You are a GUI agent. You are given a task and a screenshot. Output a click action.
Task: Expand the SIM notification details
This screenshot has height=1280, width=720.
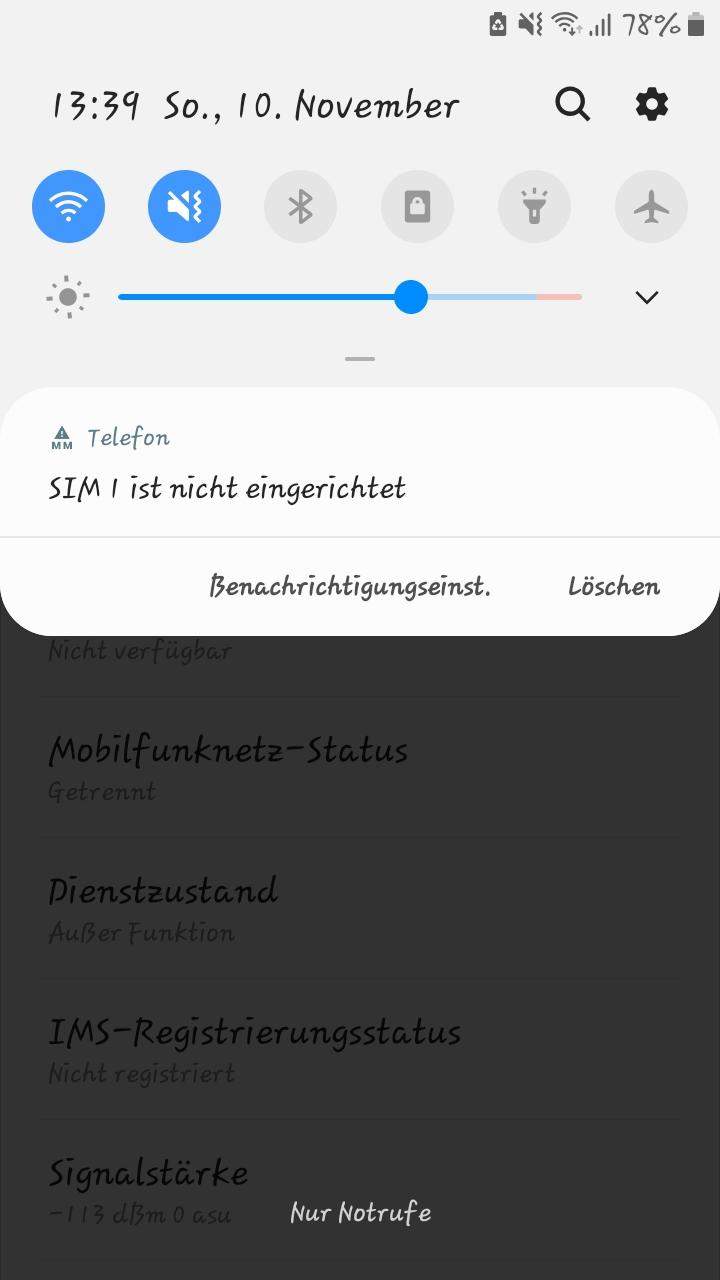(359, 487)
